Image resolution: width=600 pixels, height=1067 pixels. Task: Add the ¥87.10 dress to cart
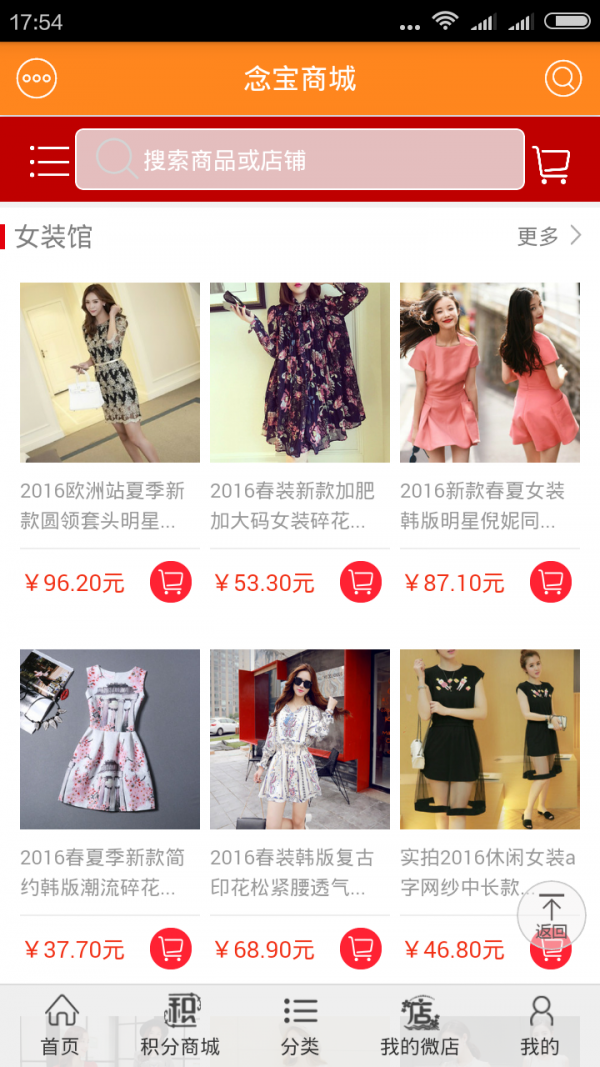[x=551, y=582]
